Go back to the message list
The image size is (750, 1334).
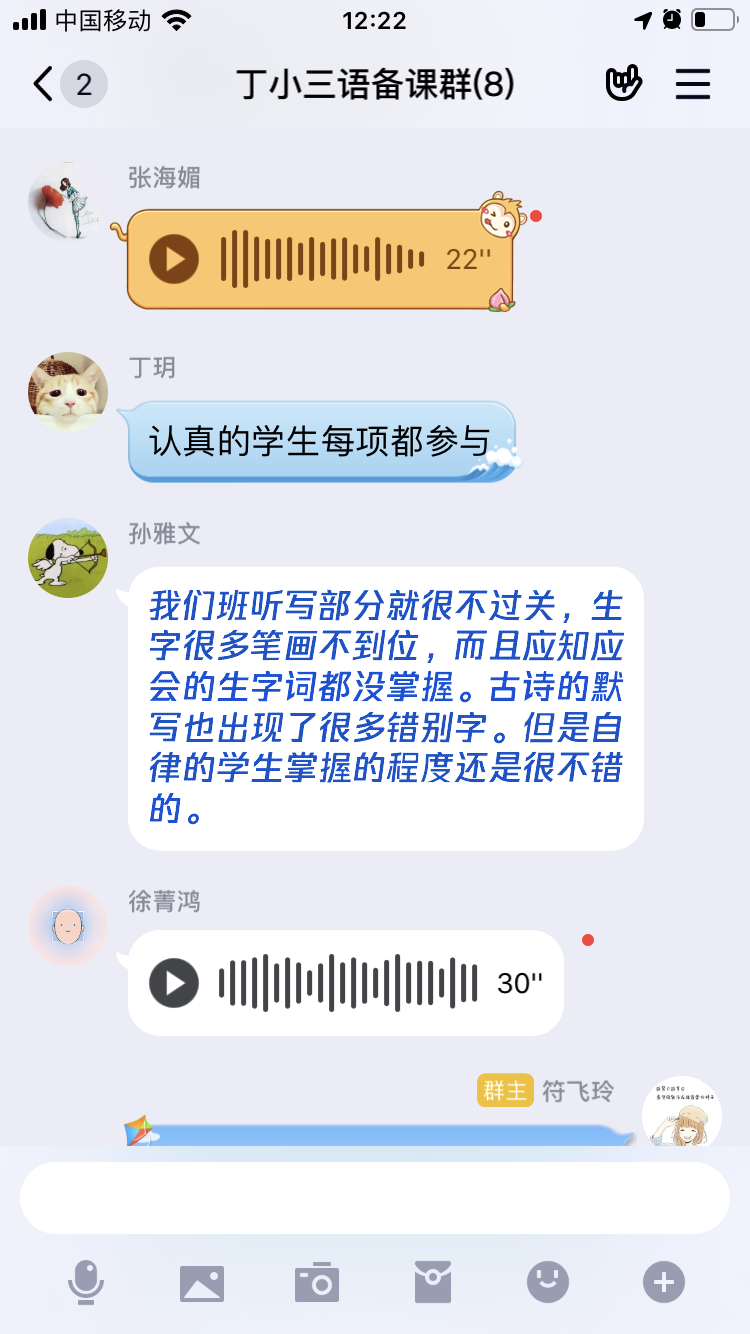[44, 84]
